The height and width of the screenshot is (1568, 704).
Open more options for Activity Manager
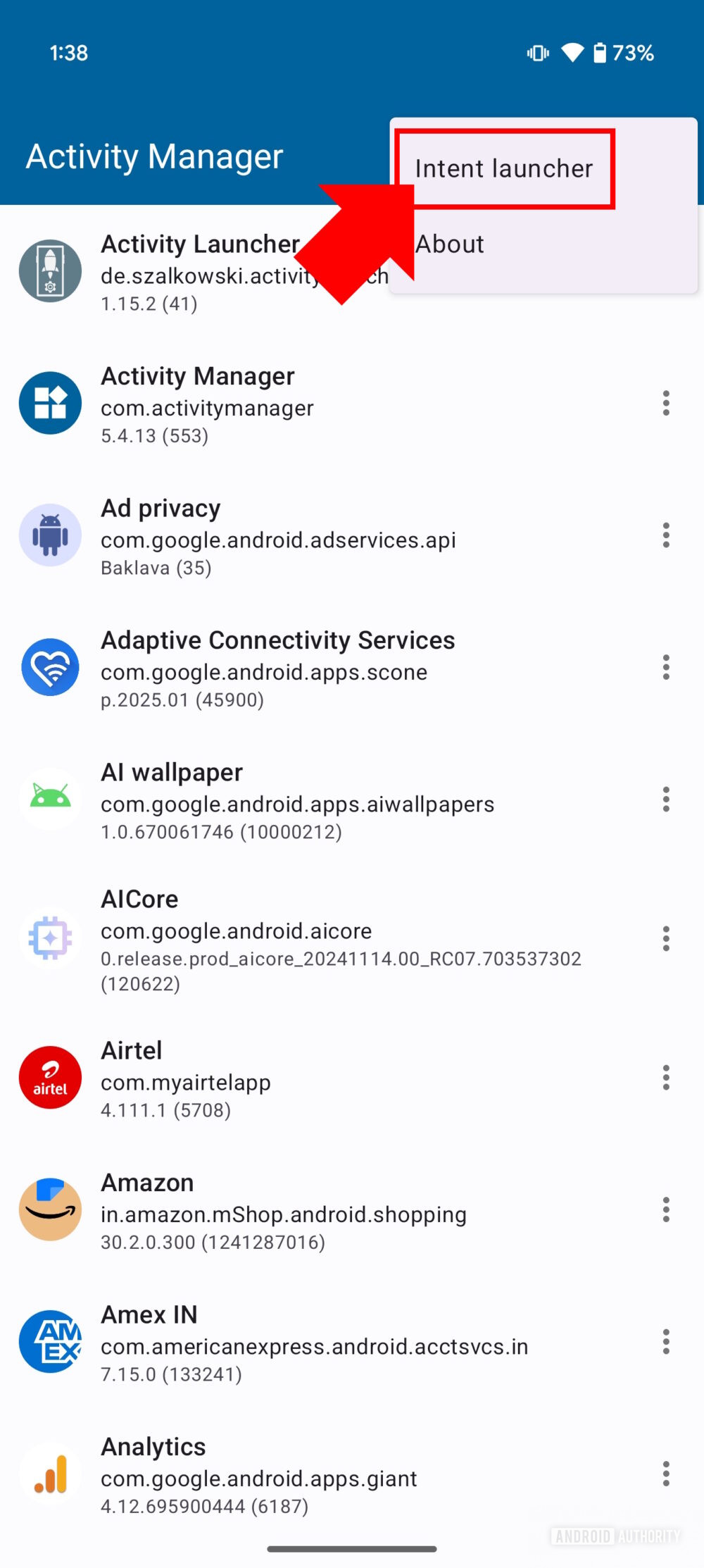point(665,404)
